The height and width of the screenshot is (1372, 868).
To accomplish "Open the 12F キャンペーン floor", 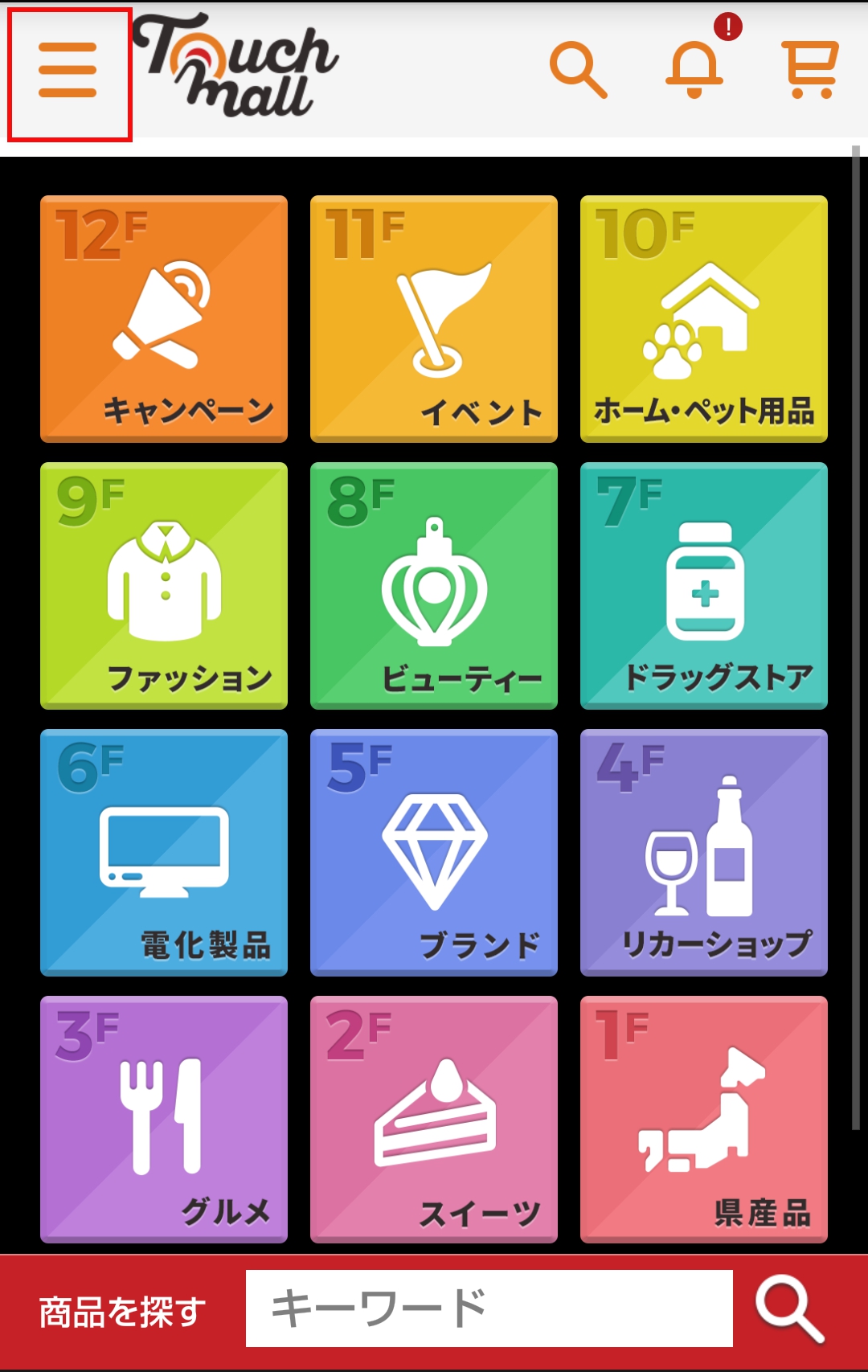I will [164, 318].
